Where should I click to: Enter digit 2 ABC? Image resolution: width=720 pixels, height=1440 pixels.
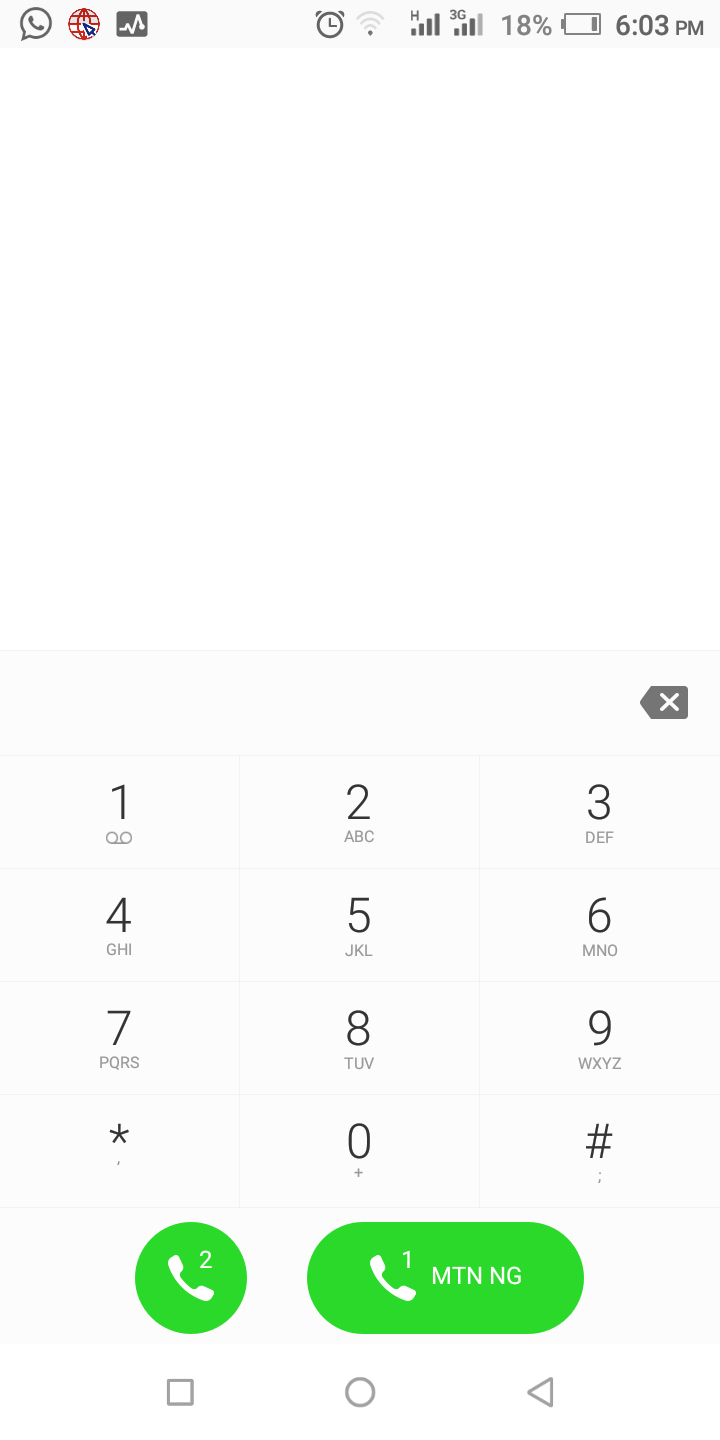pyautogui.click(x=359, y=813)
